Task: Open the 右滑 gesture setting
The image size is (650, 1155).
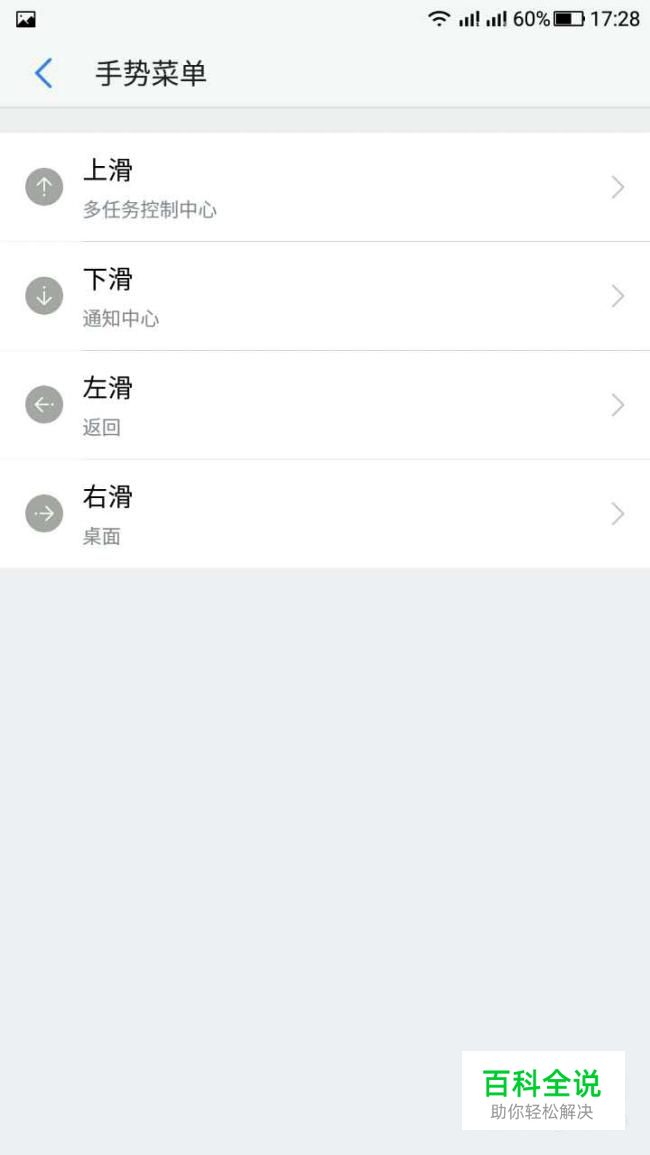Action: [x=325, y=514]
